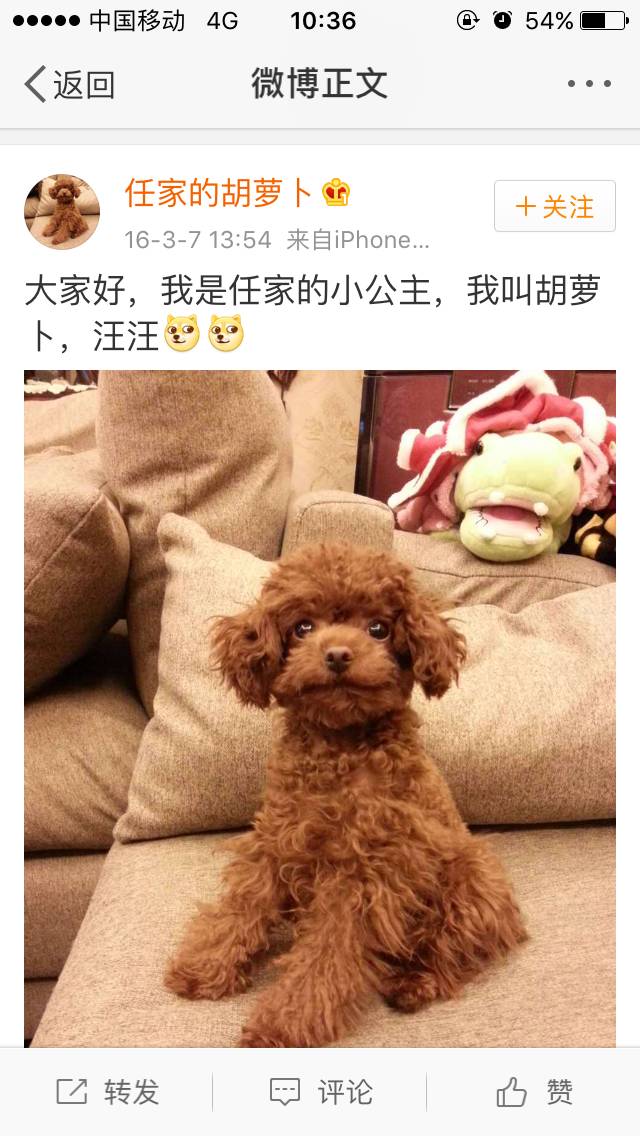This screenshot has height=1136, width=640.
Task: Follow this user with +关注
Action: point(554,207)
